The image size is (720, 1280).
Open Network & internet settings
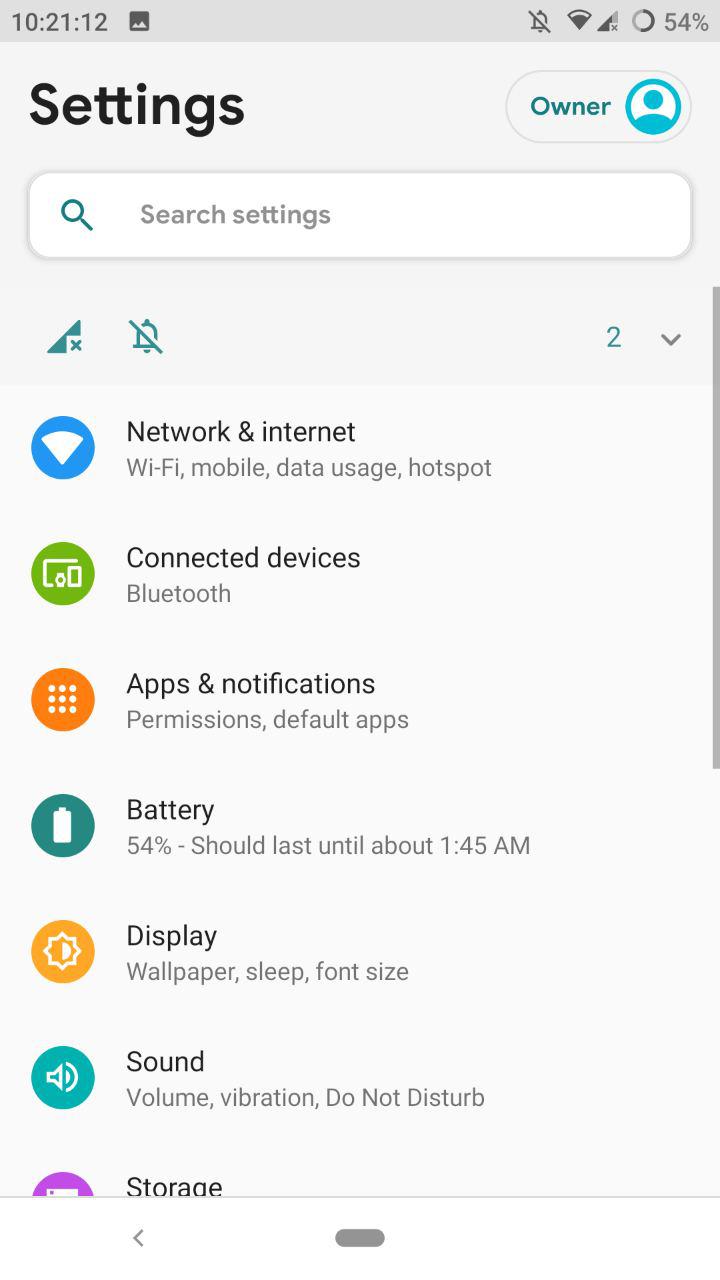tap(360, 448)
